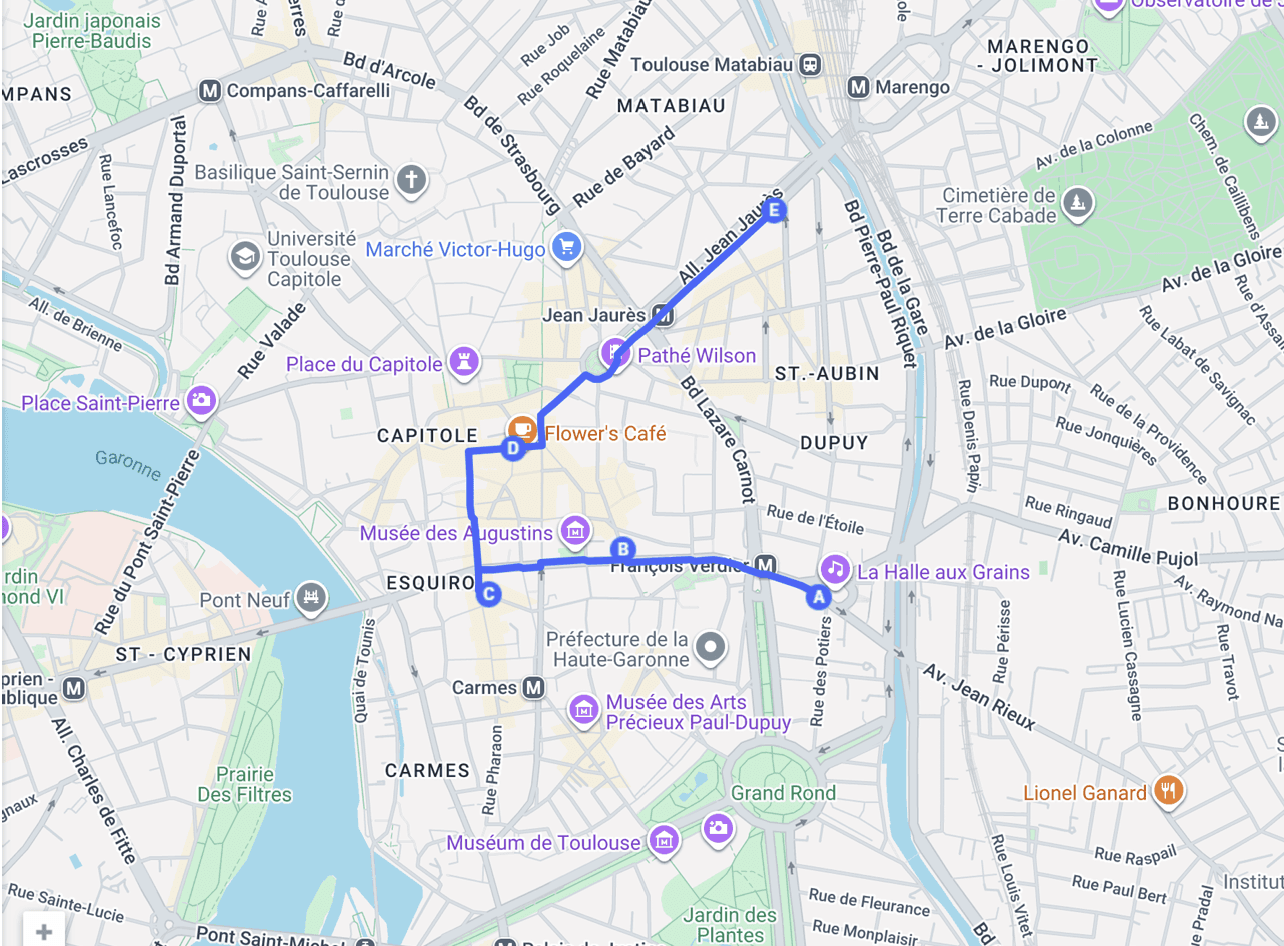Select route waypoint A near La Halle aux Grains
1284x946 pixels.
coord(817,598)
